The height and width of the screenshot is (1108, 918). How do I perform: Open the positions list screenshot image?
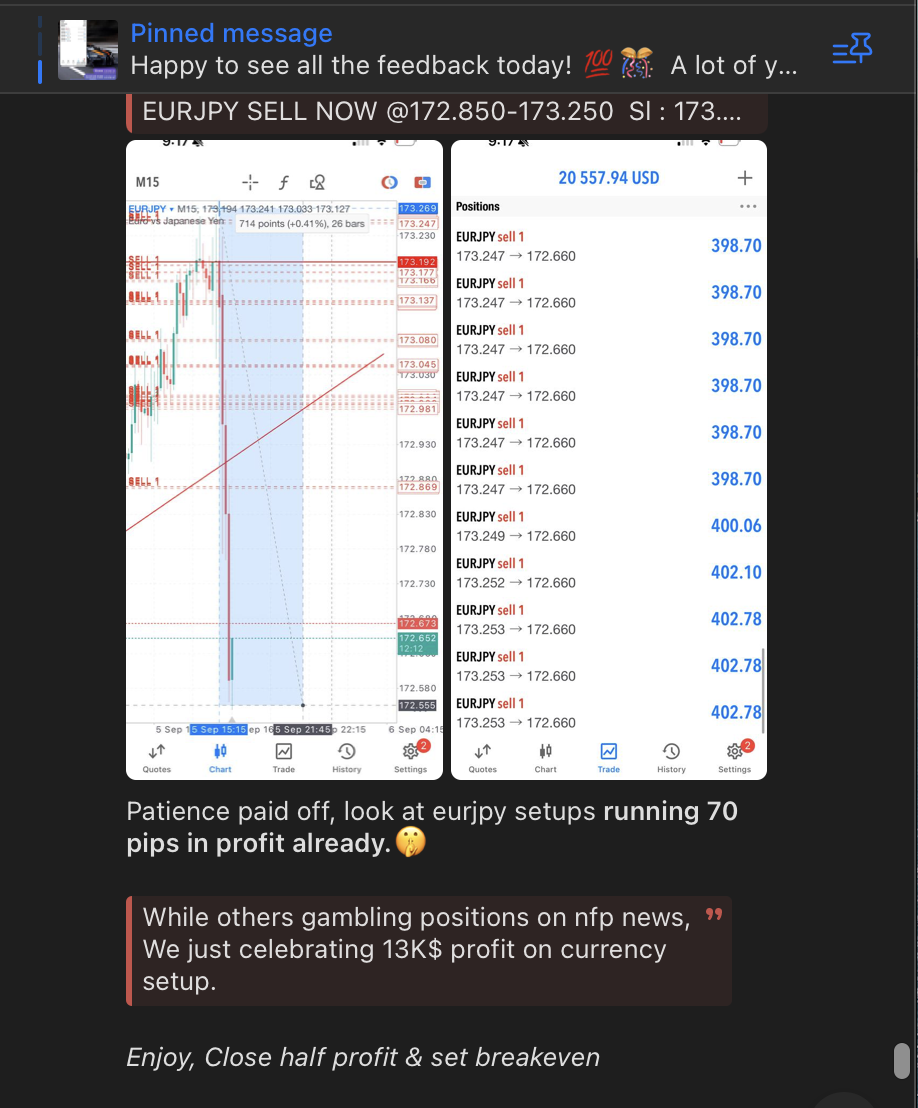click(608, 460)
